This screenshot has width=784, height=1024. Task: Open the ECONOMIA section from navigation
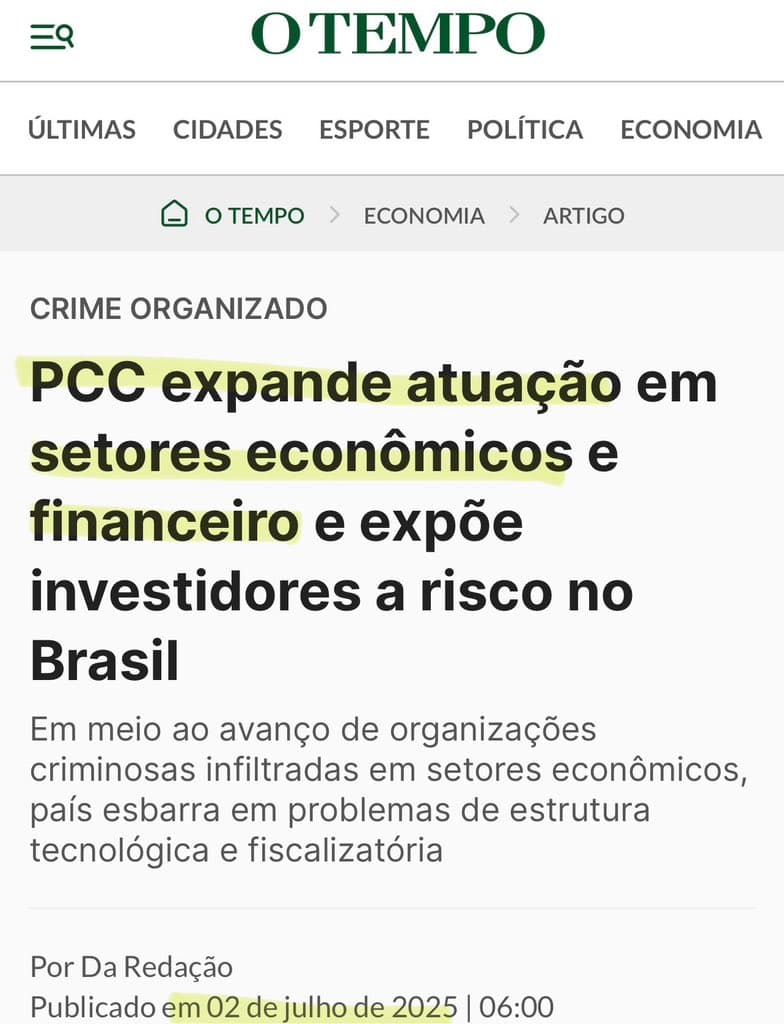tap(691, 130)
